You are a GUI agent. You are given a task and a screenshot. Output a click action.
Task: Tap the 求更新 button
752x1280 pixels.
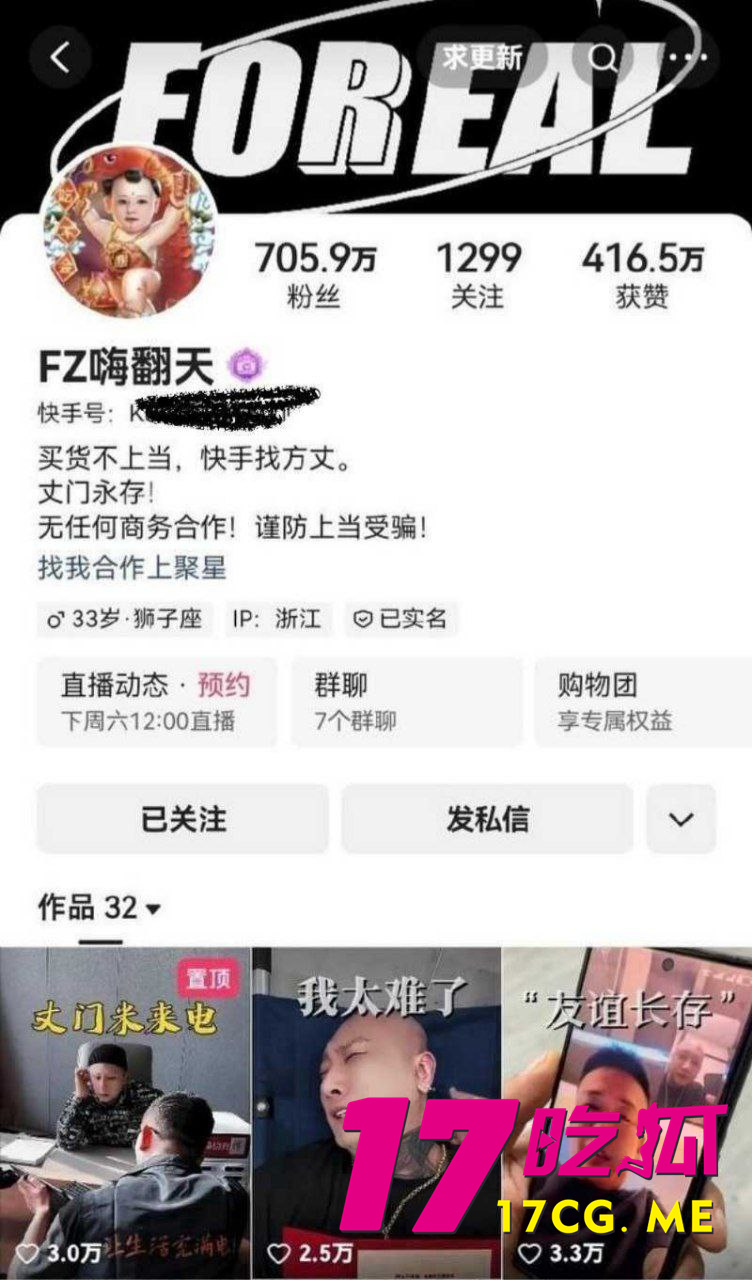pyautogui.click(x=483, y=58)
